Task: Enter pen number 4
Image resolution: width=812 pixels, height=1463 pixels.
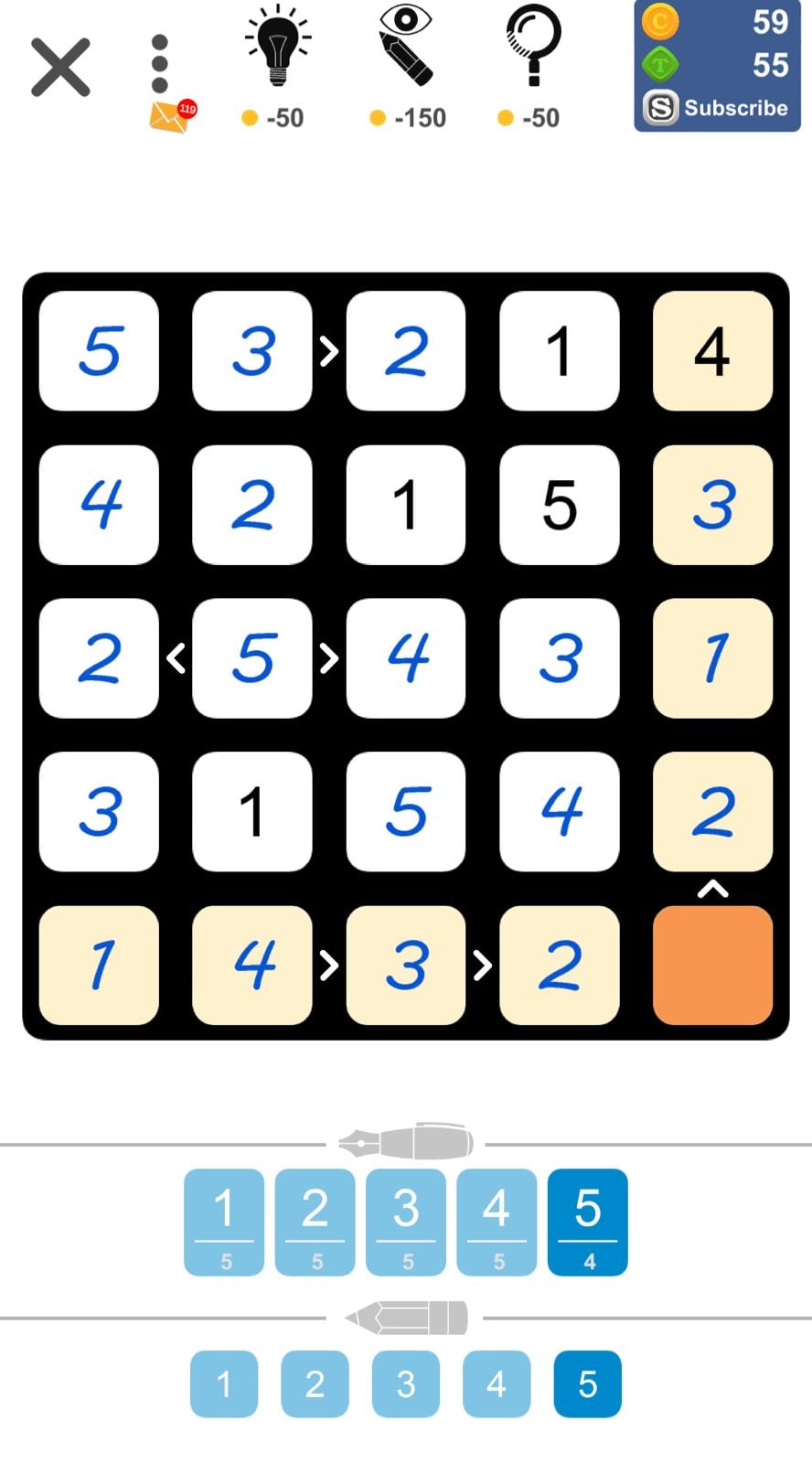Action: [x=497, y=1222]
